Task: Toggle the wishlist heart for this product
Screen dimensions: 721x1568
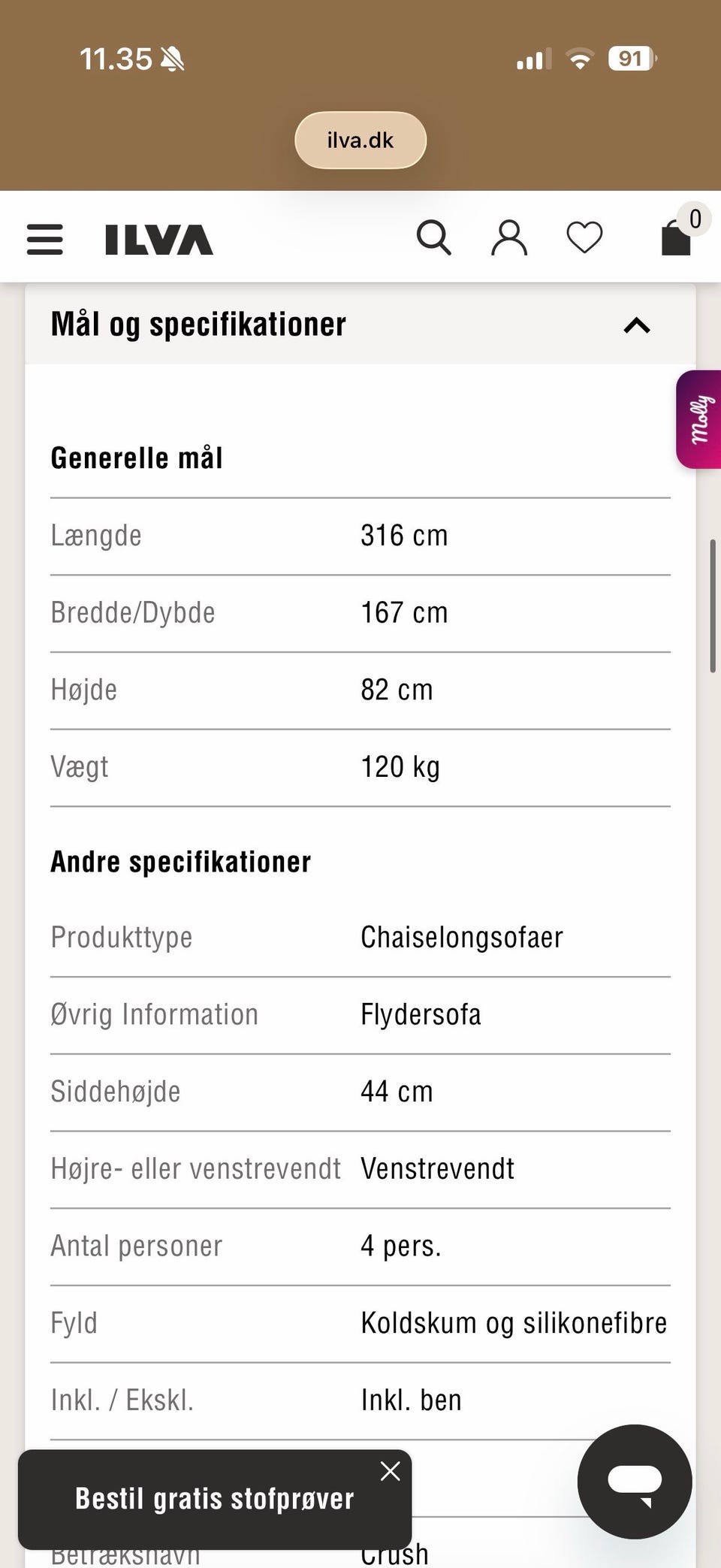Action: click(584, 237)
